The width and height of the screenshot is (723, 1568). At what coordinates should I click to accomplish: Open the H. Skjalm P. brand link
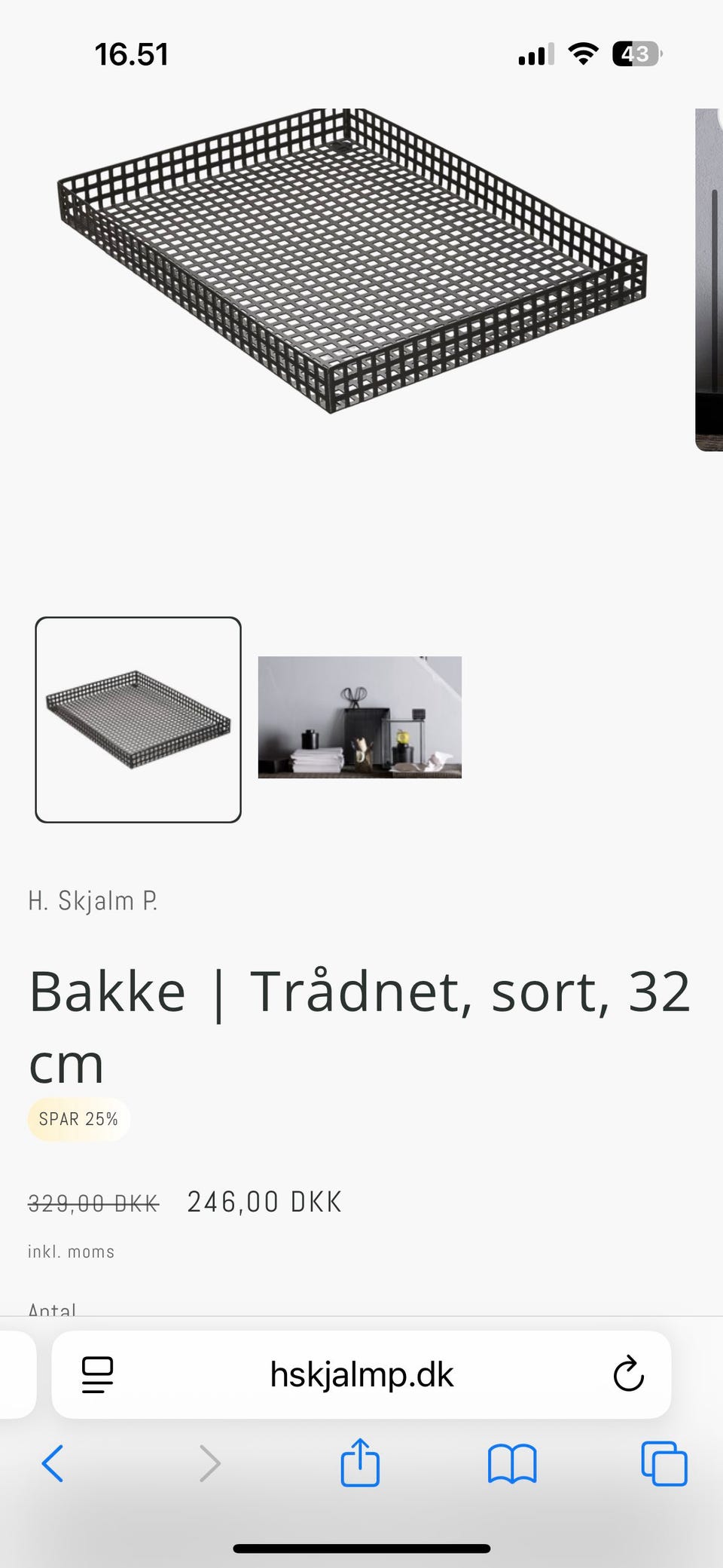point(93,900)
